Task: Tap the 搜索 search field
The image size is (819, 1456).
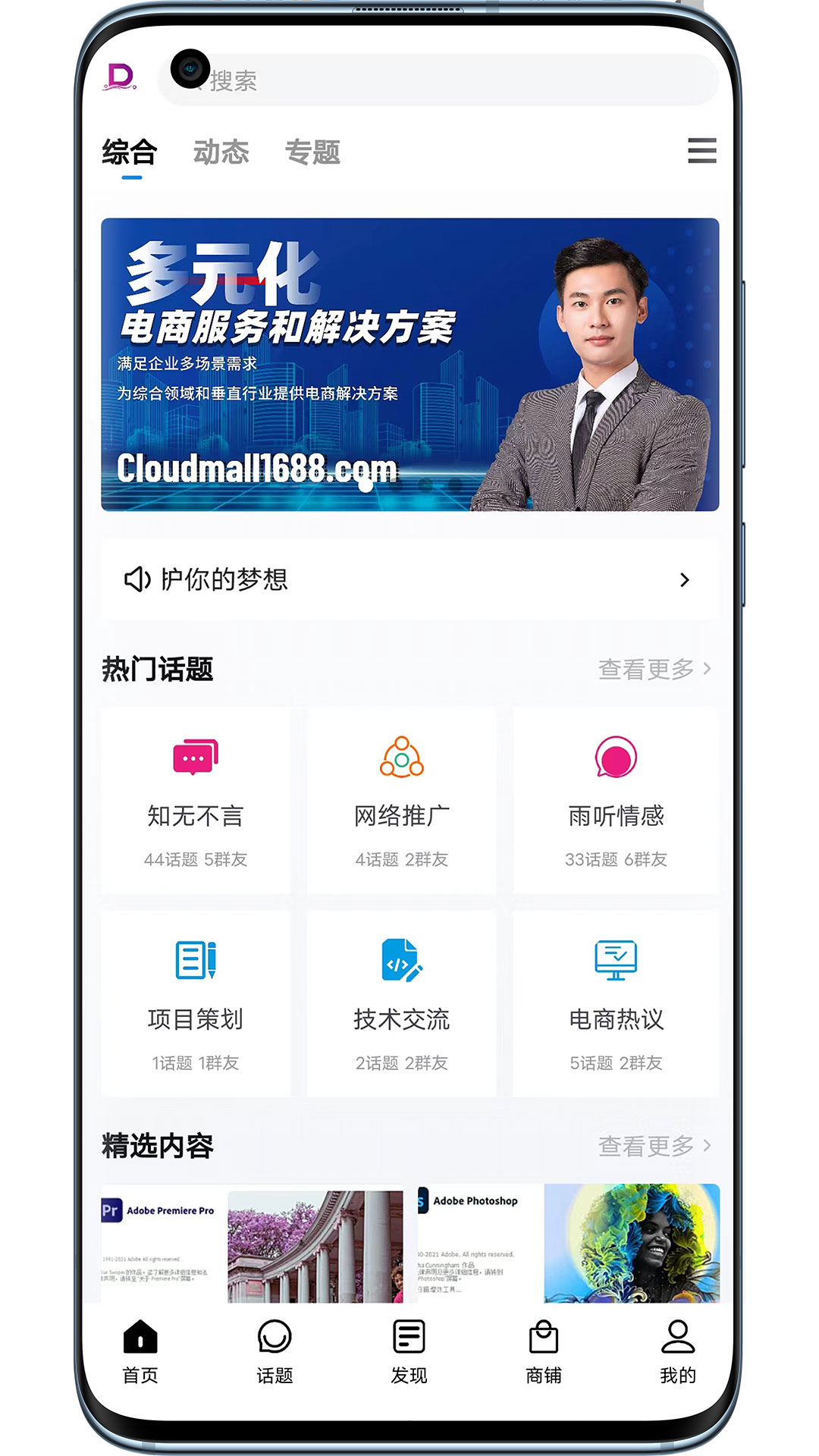Action: tap(455, 80)
